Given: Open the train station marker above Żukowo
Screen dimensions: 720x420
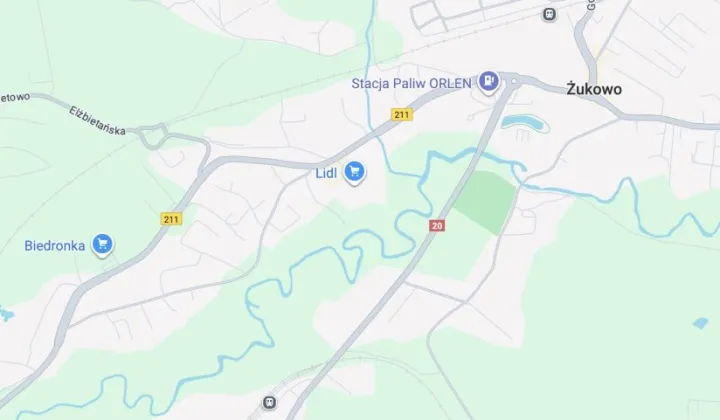Looking at the screenshot, I should click(x=548, y=14).
